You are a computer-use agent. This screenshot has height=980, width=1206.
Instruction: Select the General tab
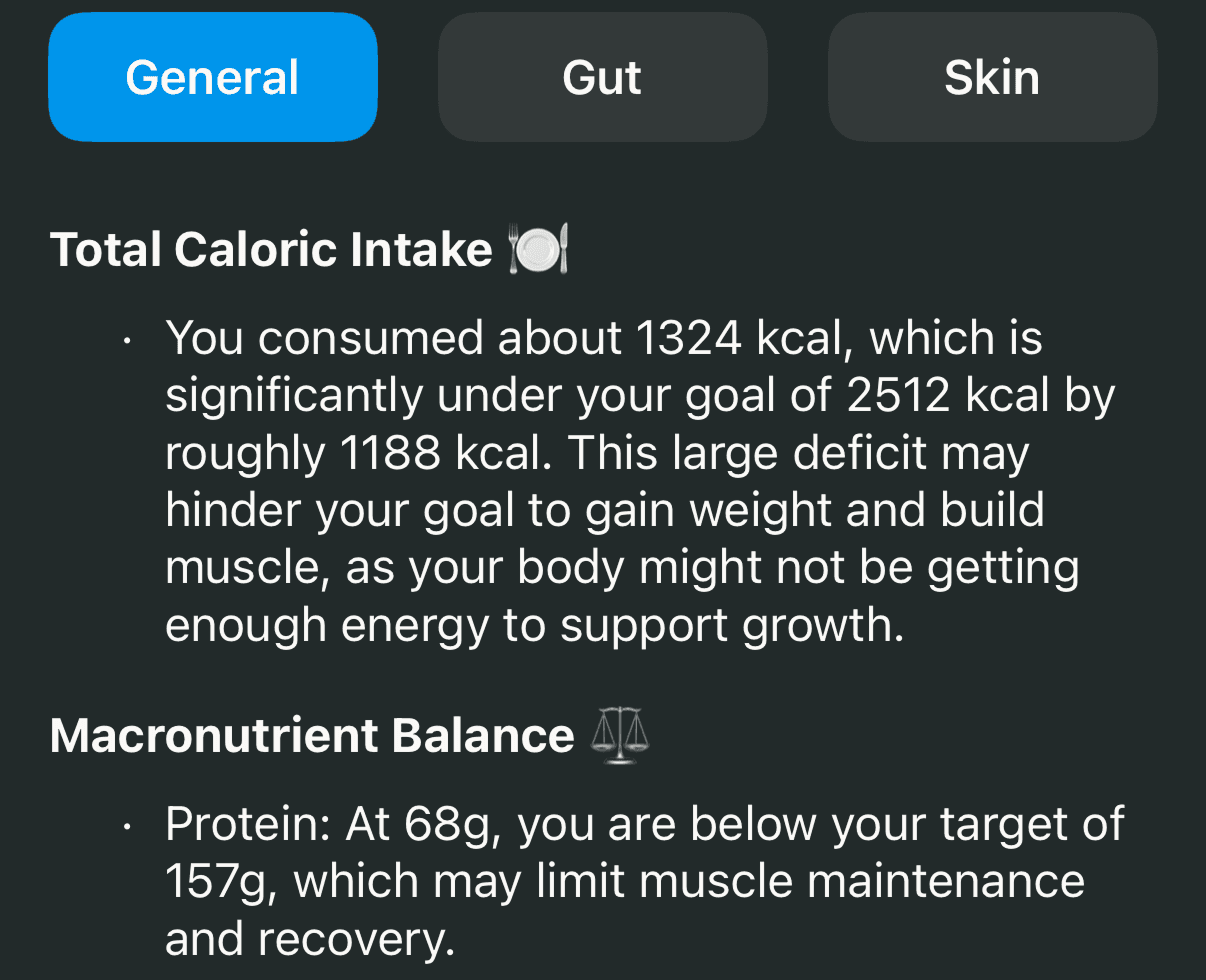[x=213, y=77]
